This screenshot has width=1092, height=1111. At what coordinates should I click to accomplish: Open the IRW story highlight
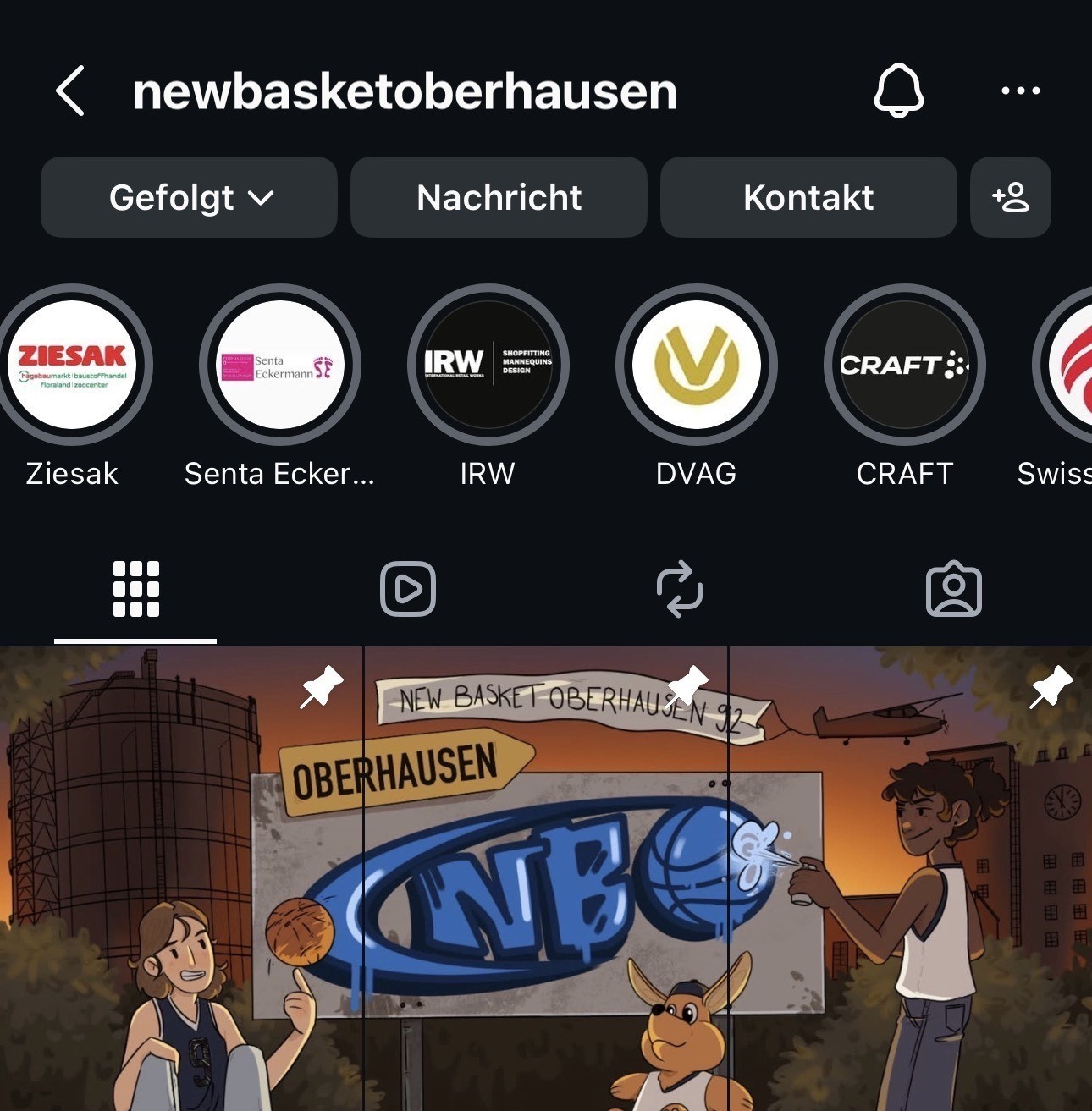(x=488, y=366)
